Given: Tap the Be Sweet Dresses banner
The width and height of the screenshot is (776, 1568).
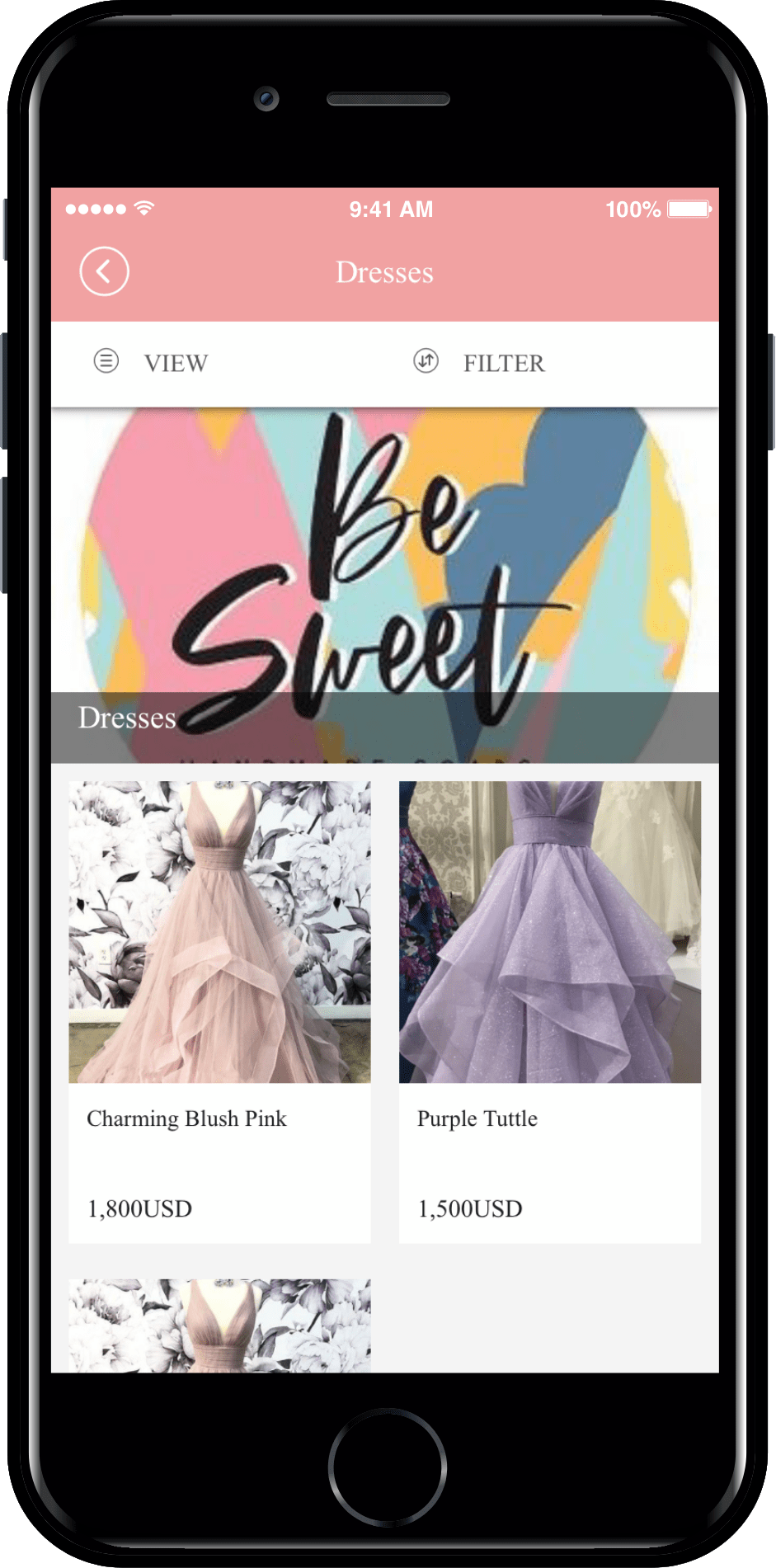Looking at the screenshot, I should 384,577.
